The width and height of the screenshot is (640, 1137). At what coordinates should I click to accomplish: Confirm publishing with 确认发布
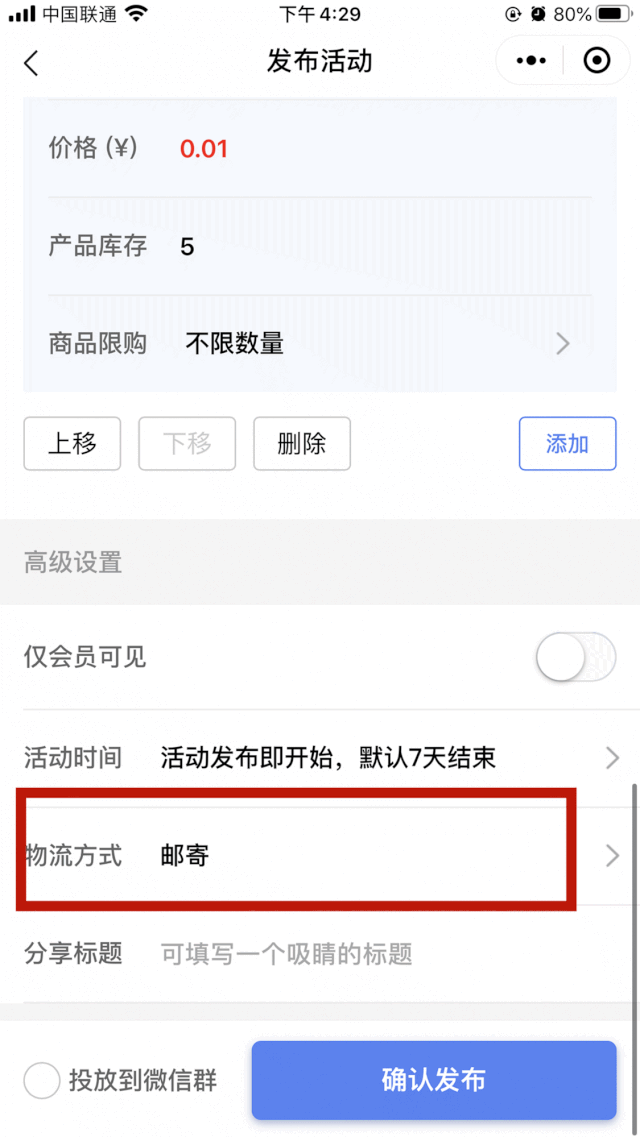pos(433,1080)
